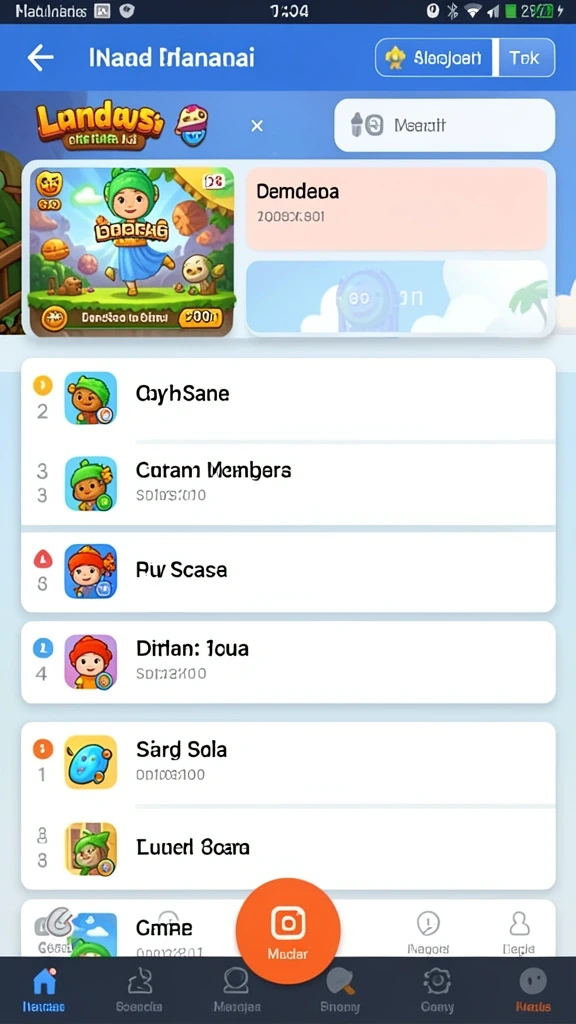Tap the orange Maclar camera button

coord(288,931)
